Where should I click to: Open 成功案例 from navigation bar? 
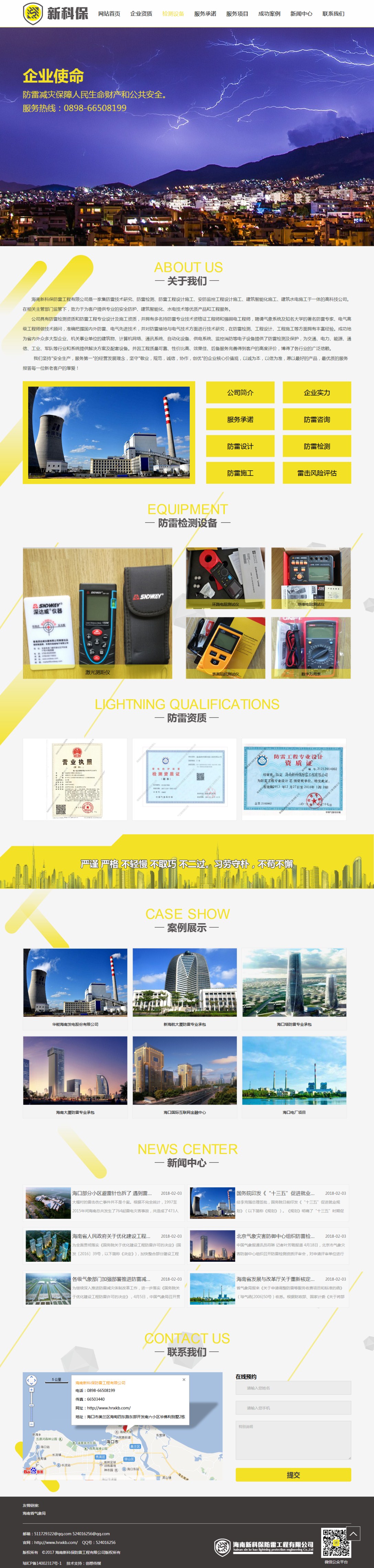[x=268, y=13]
